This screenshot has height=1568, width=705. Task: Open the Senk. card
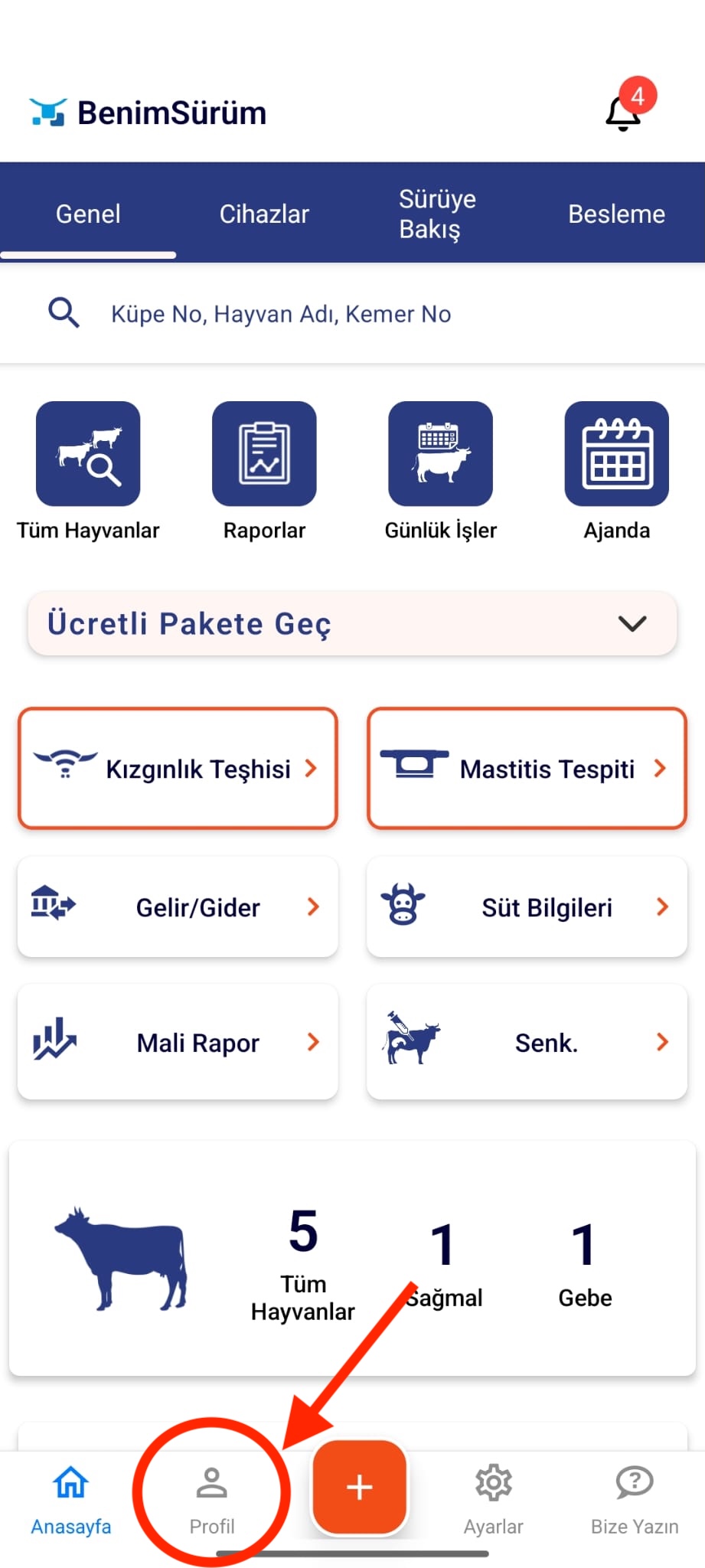[x=527, y=1042]
